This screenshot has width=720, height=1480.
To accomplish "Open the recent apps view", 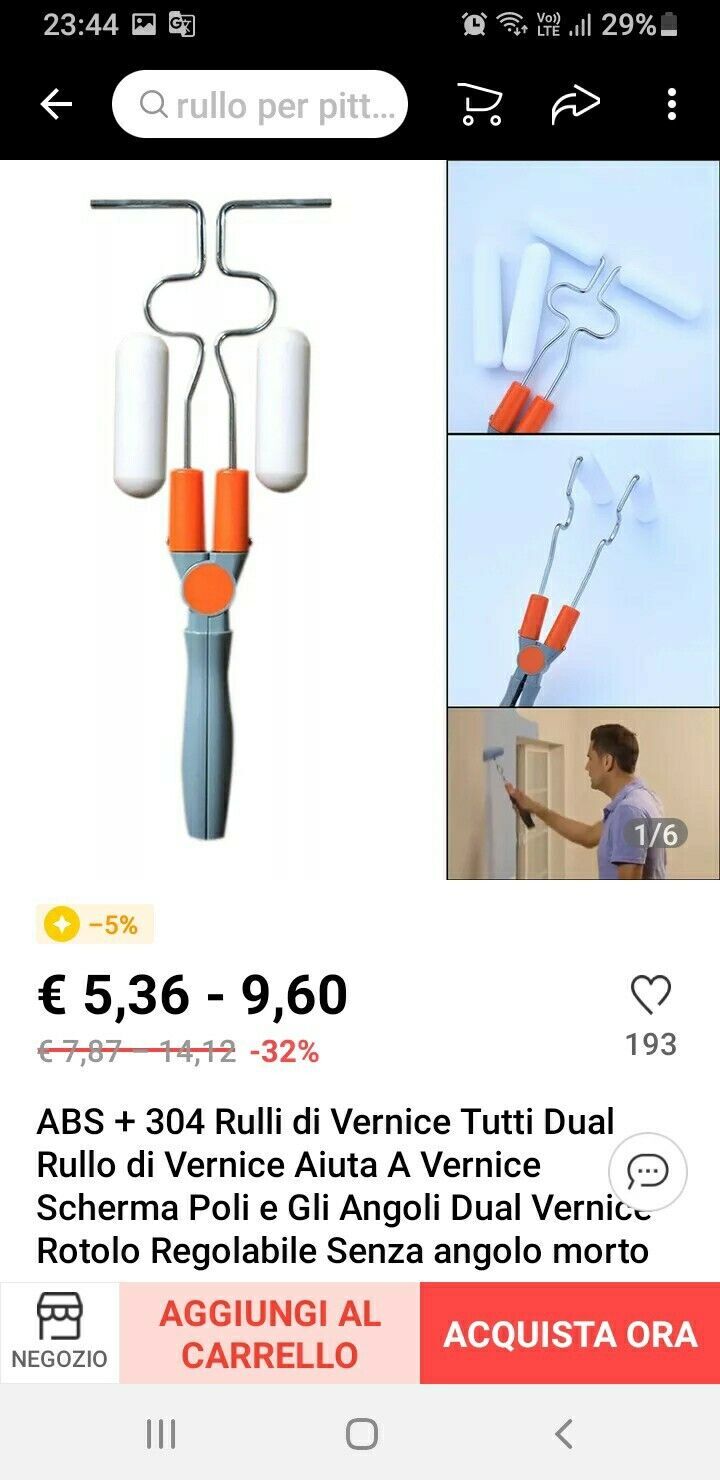I will tap(161, 1434).
